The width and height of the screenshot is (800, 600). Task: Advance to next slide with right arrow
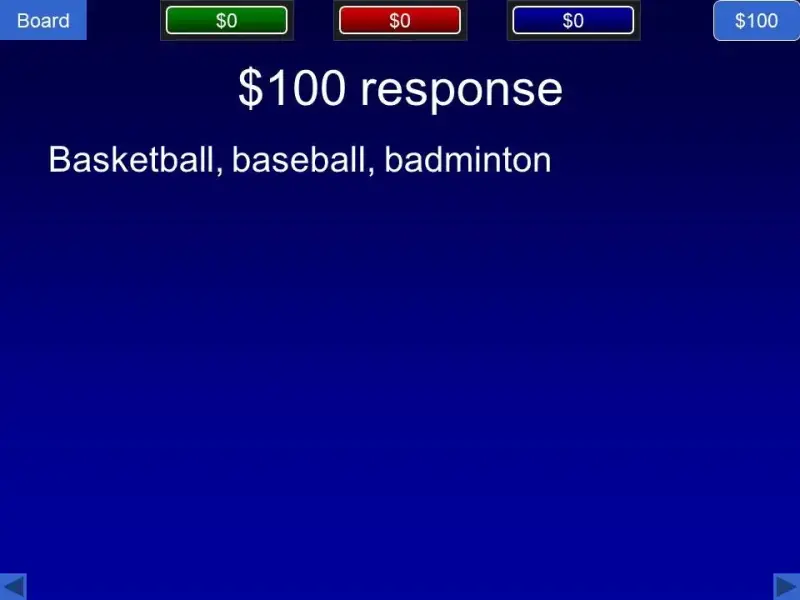(786, 586)
